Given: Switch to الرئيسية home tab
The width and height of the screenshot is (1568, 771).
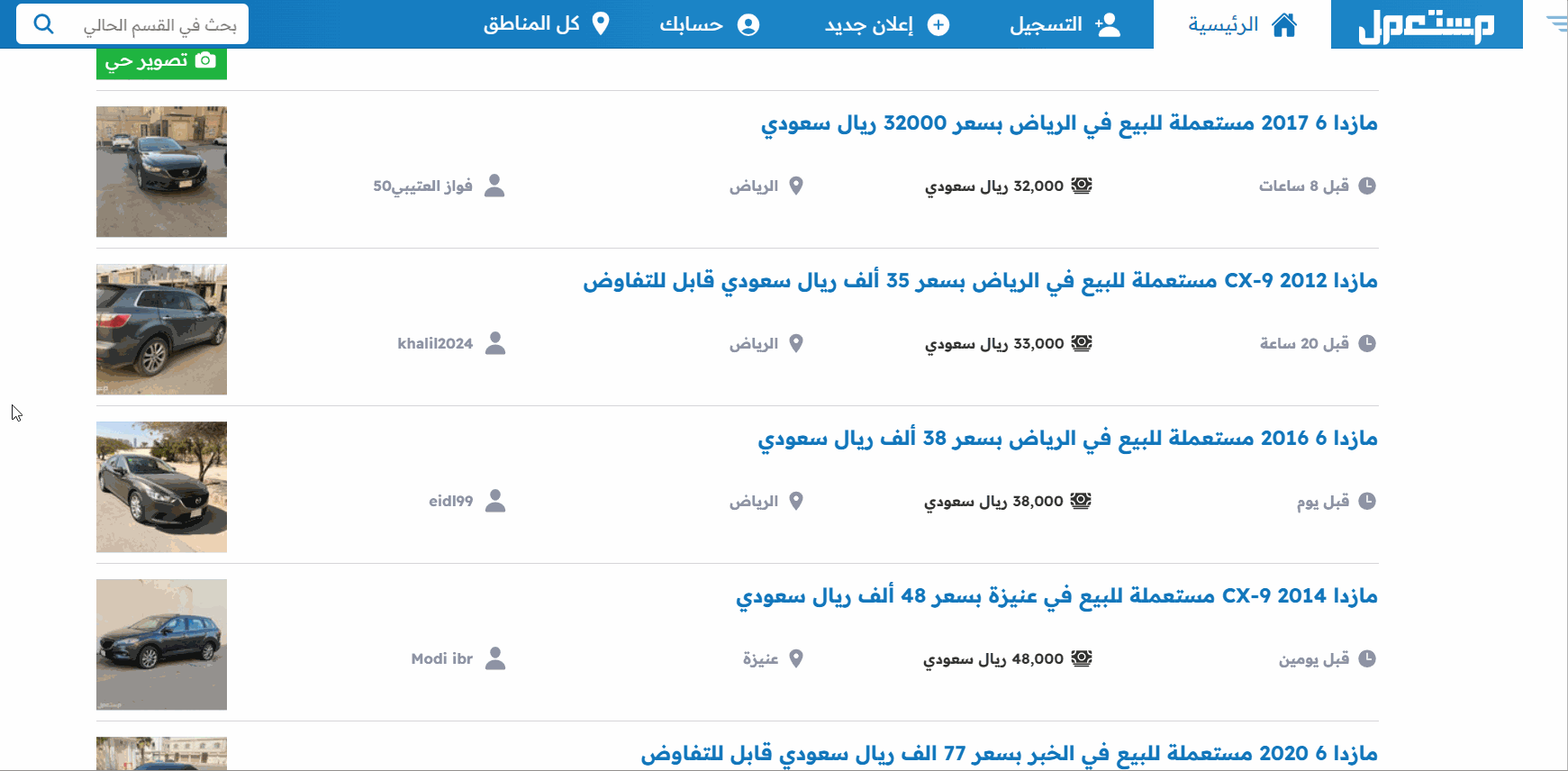Looking at the screenshot, I should (1242, 25).
